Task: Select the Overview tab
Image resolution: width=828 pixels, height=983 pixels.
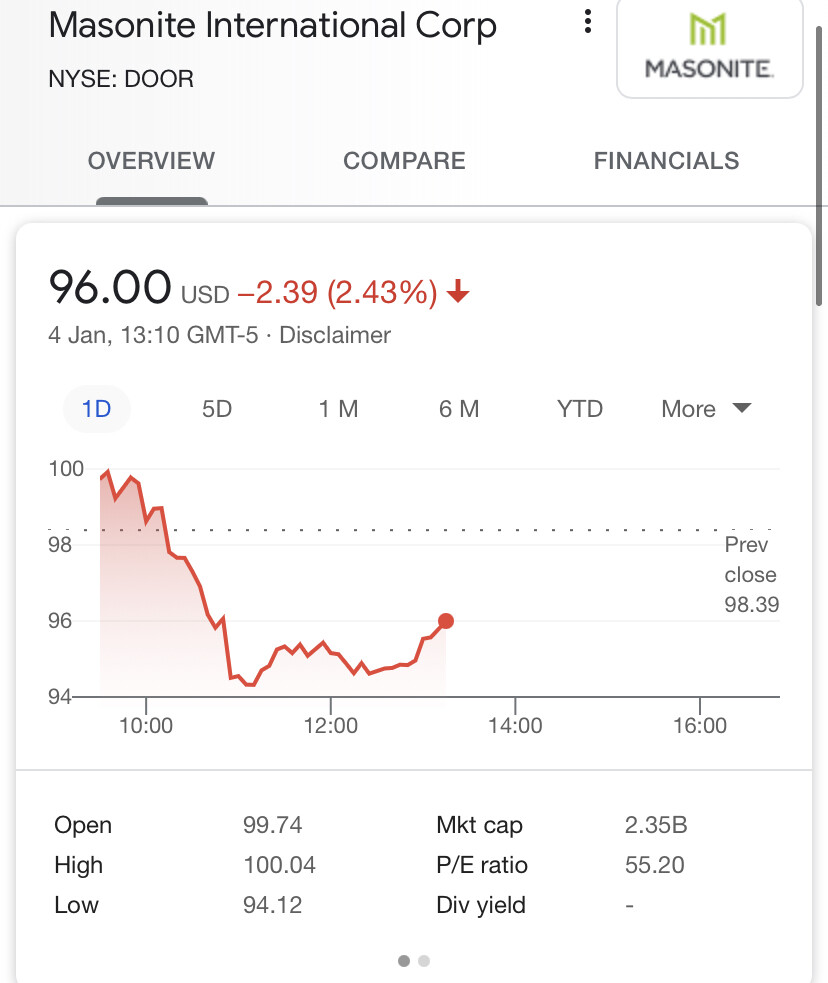Action: (x=151, y=161)
